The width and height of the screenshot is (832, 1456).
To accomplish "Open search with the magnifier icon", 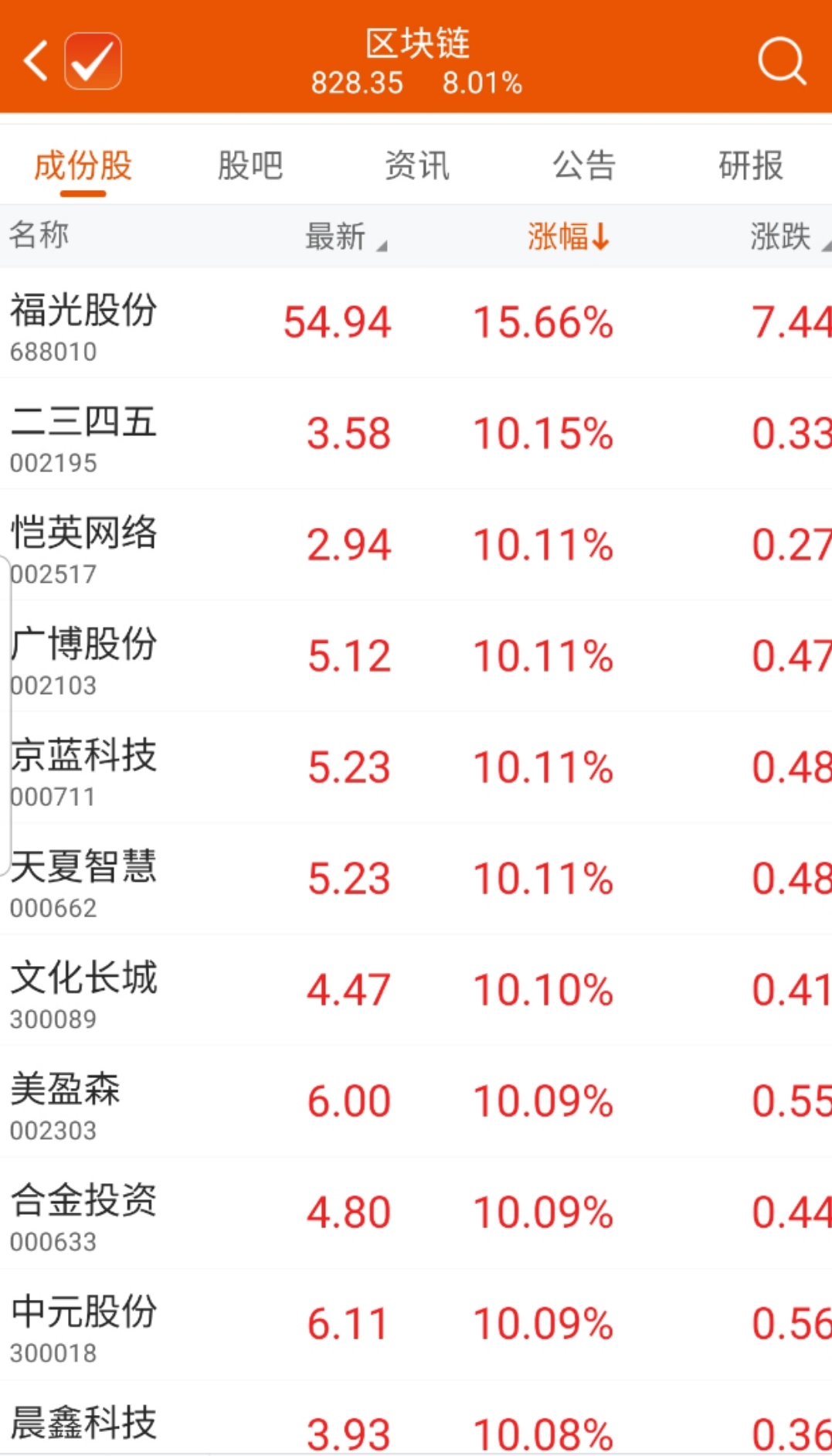I will [781, 60].
